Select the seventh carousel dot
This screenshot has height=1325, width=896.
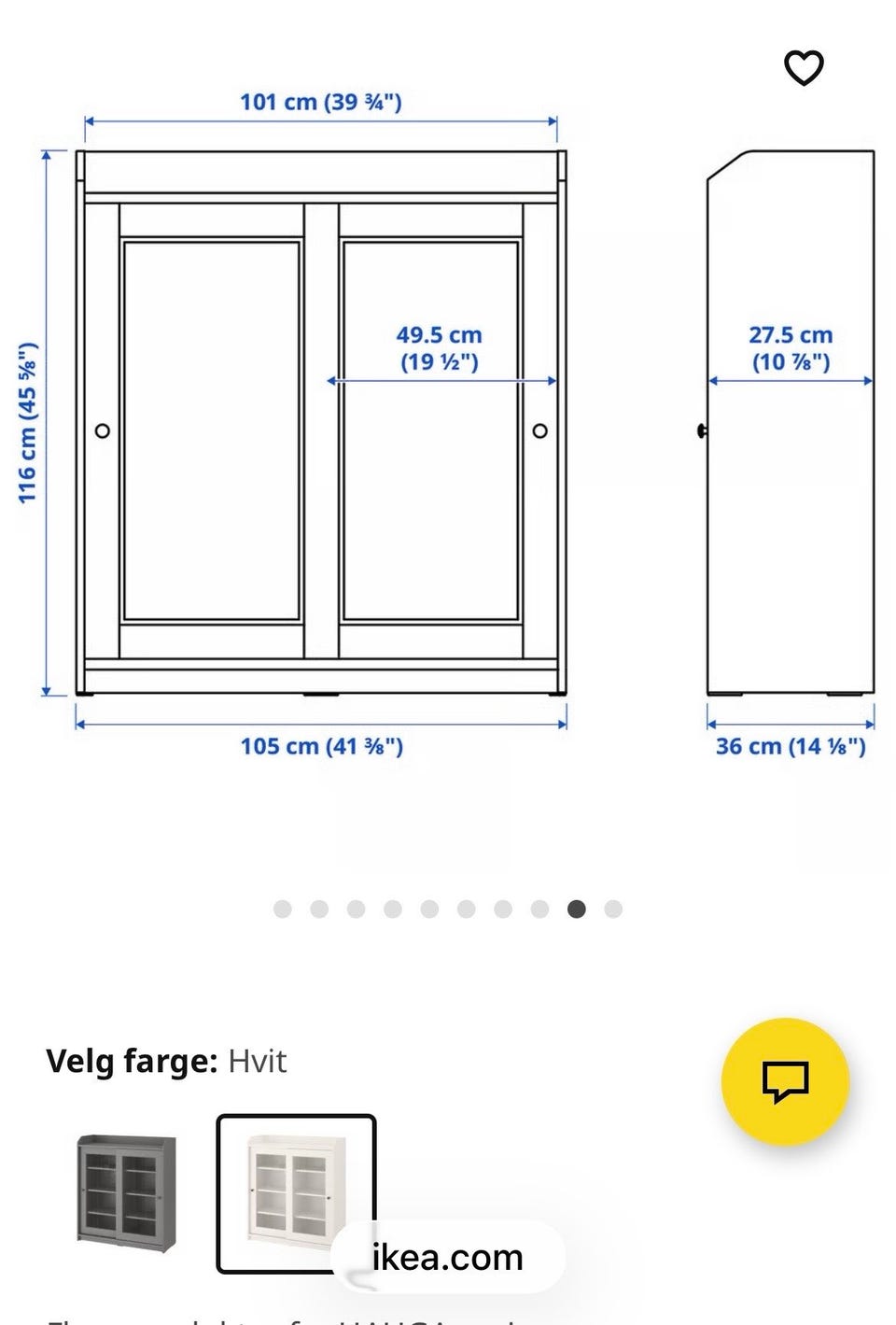[502, 908]
